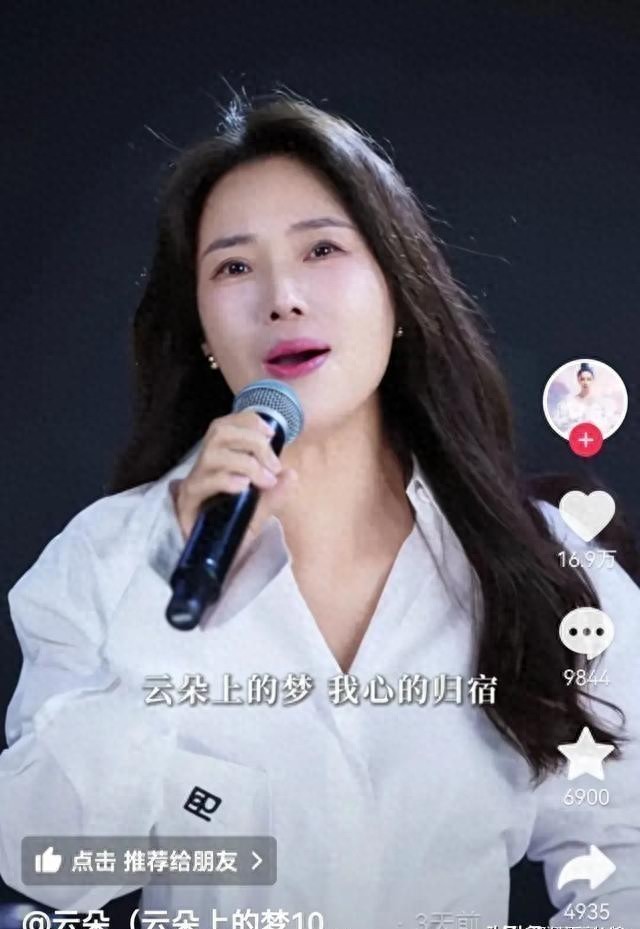
Task: Share this video using the arrow icon
Action: click(586, 868)
